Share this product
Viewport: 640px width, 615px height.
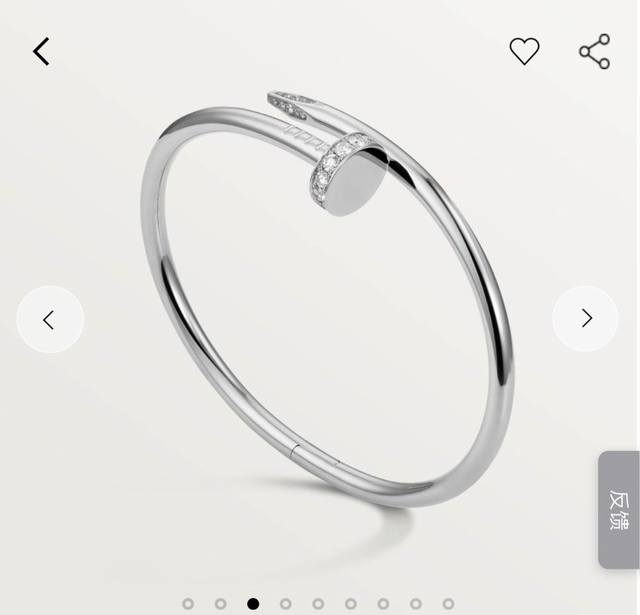point(594,51)
